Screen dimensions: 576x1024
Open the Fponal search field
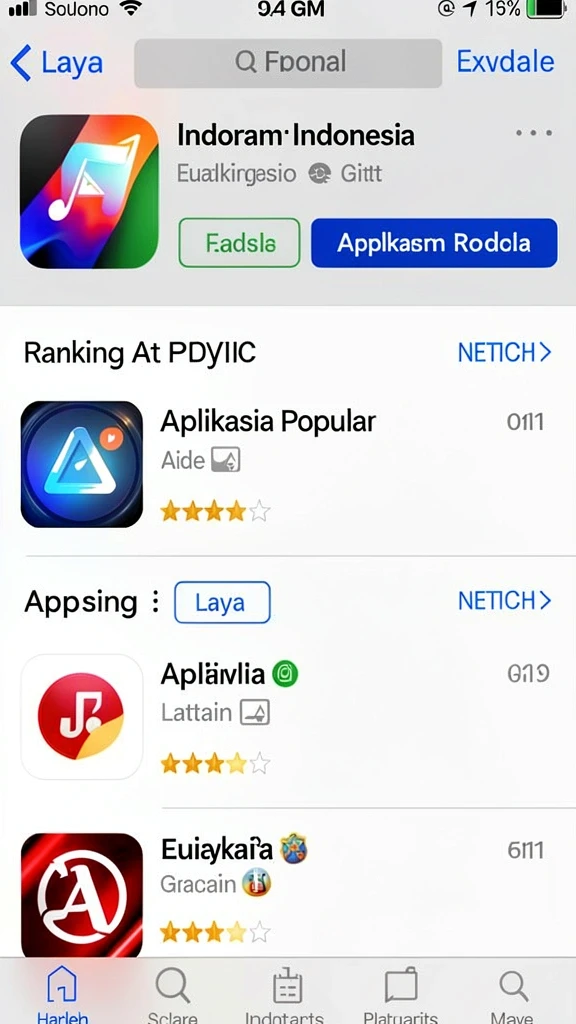tap(288, 63)
